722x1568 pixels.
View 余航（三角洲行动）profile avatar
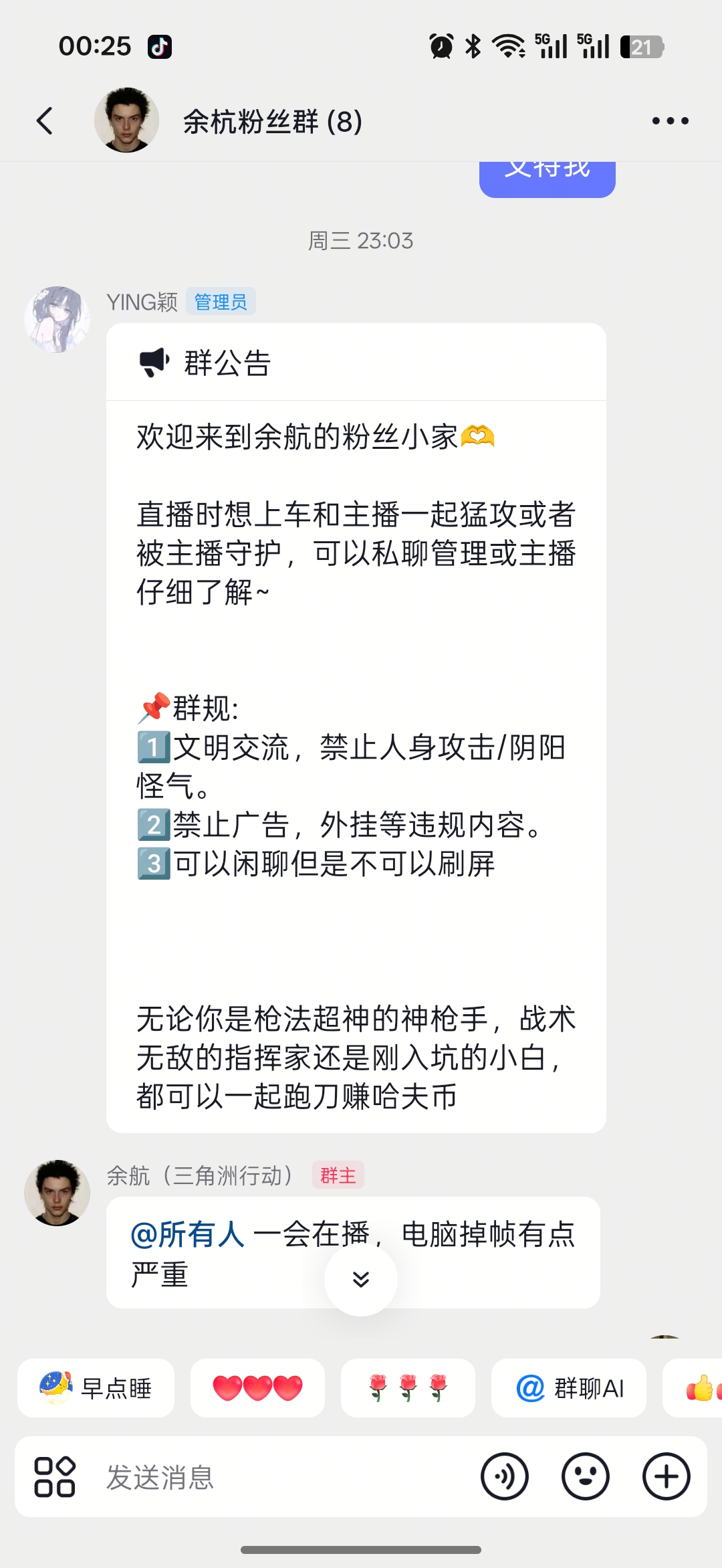click(57, 1193)
